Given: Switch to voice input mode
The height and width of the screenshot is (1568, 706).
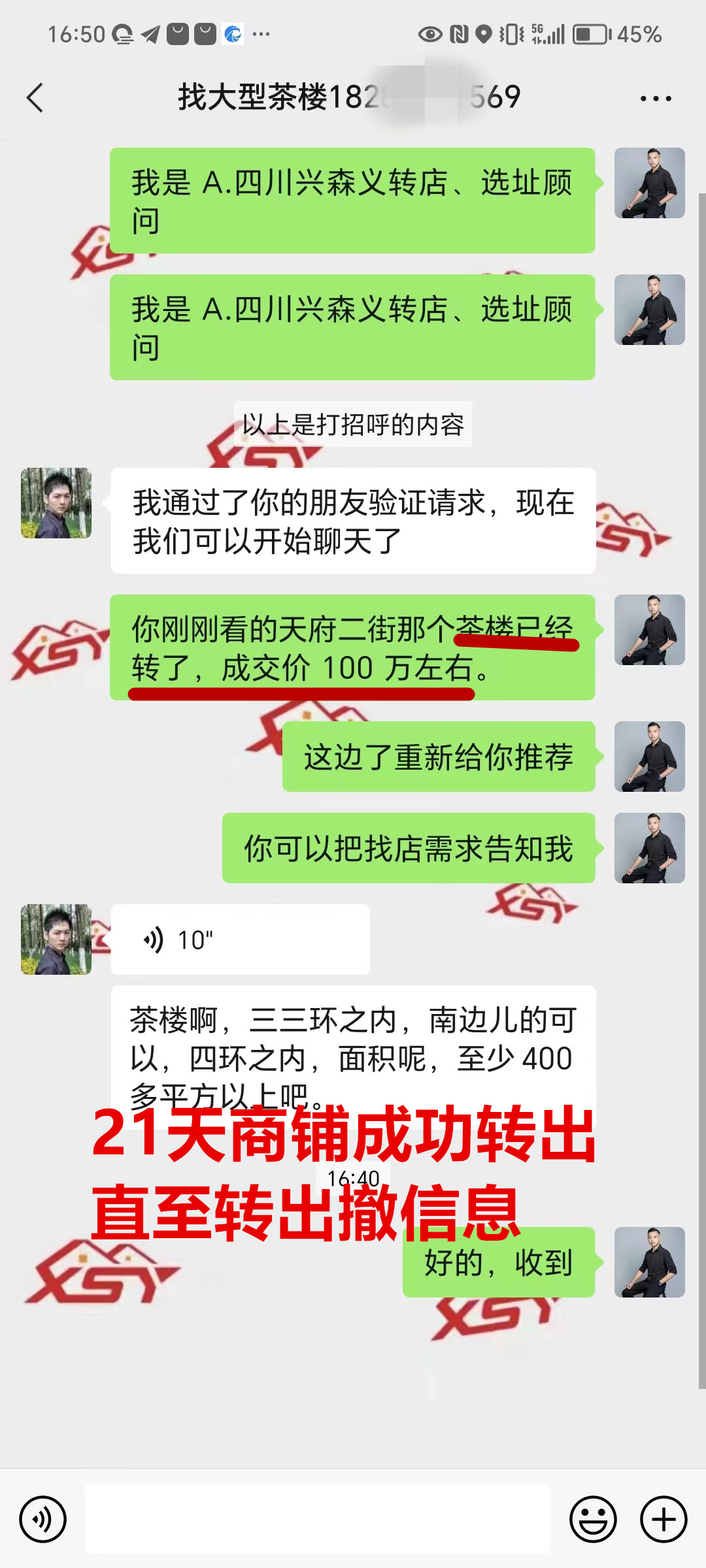Looking at the screenshot, I should 42,1519.
